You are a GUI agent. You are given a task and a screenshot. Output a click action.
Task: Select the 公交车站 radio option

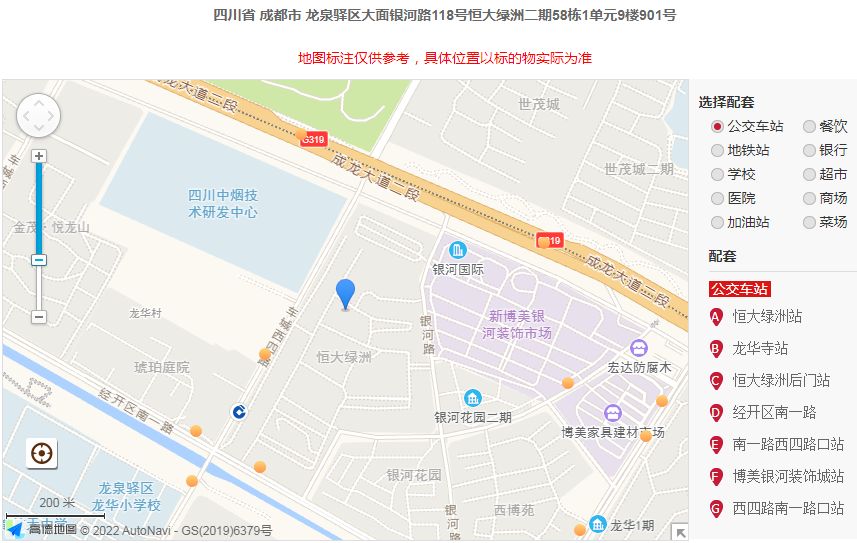(717, 127)
